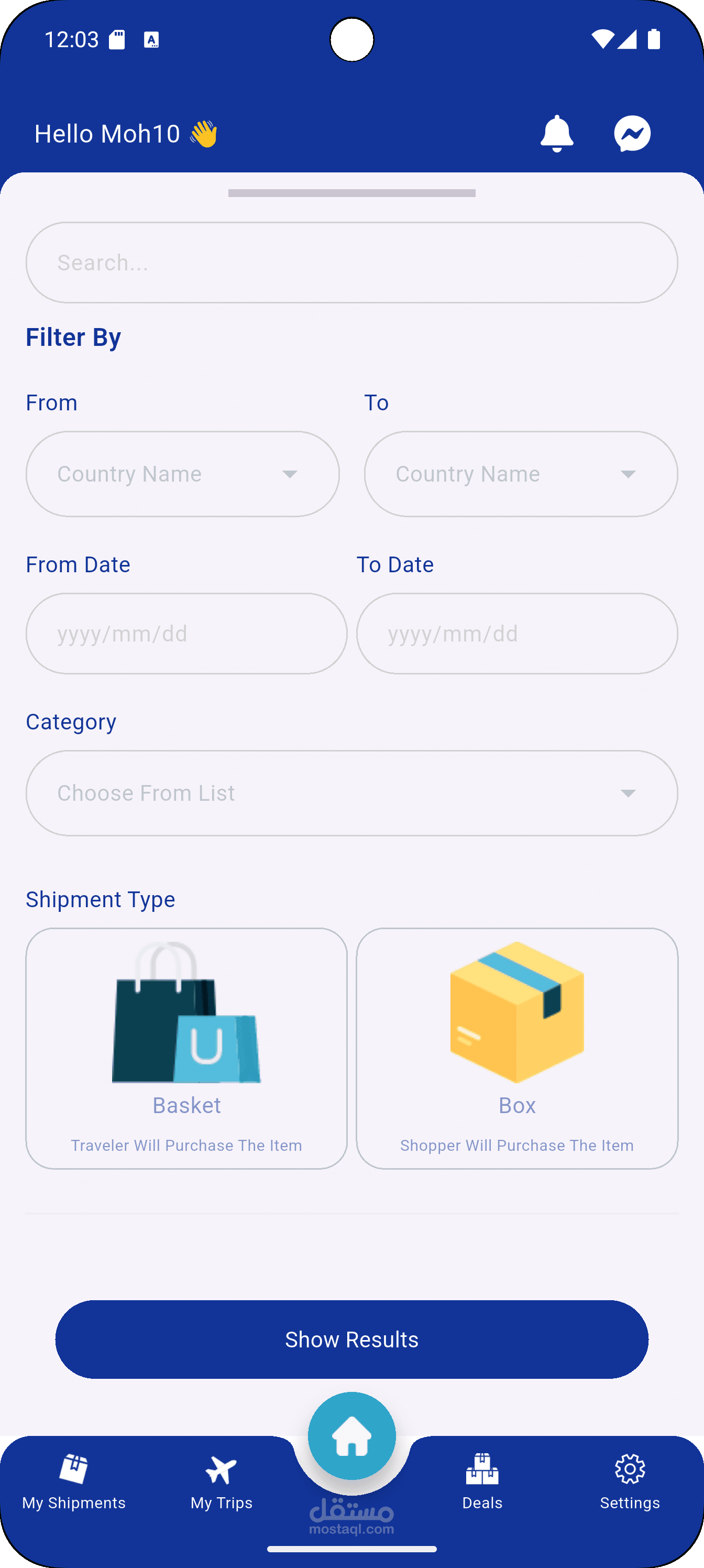
Task: Tap Show Results
Action: point(351,1340)
